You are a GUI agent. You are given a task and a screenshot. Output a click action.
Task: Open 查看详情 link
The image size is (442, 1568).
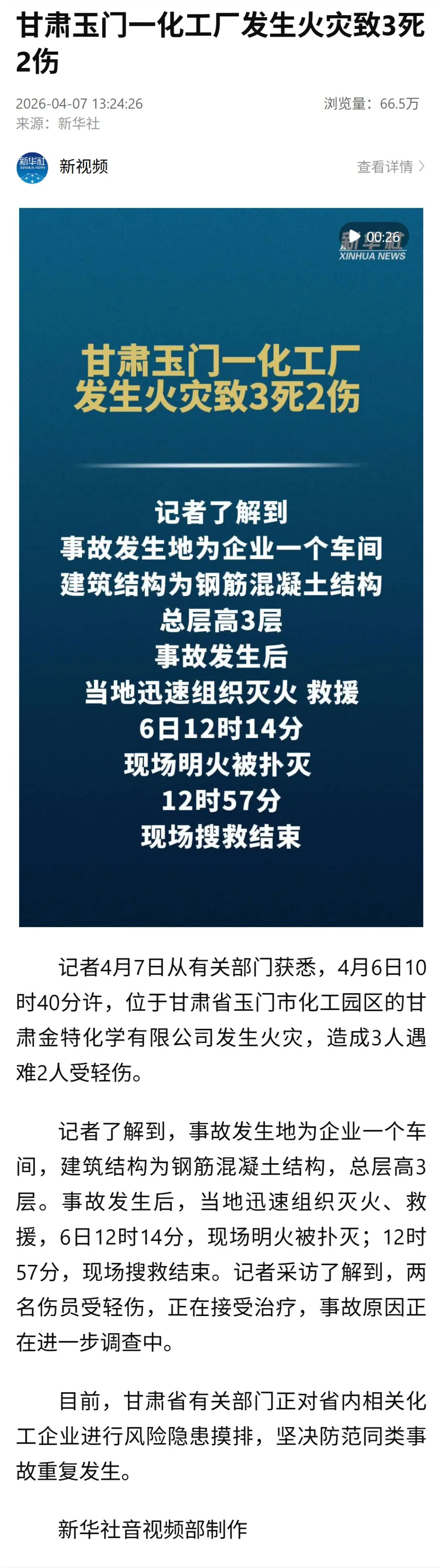click(x=390, y=166)
